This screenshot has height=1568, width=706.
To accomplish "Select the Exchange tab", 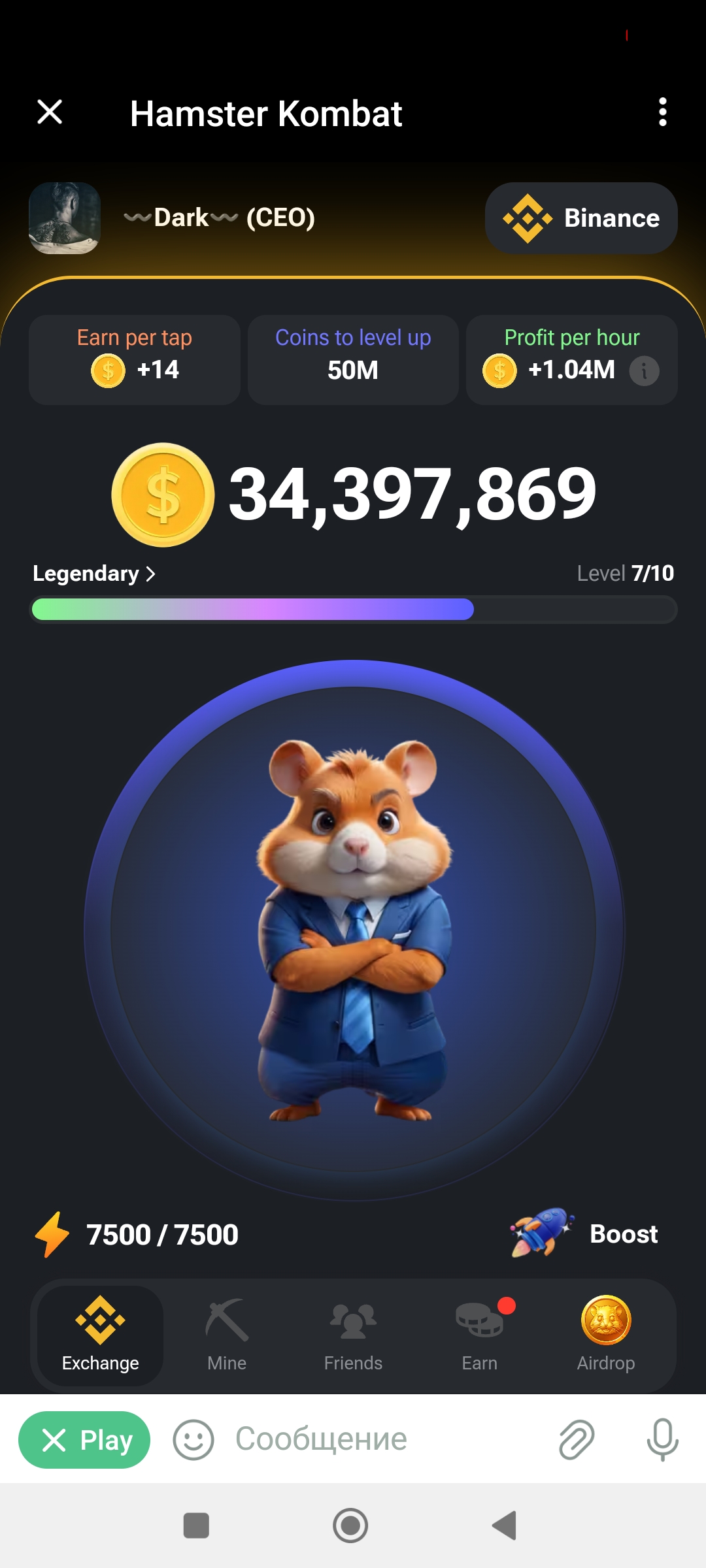I will click(x=100, y=1335).
